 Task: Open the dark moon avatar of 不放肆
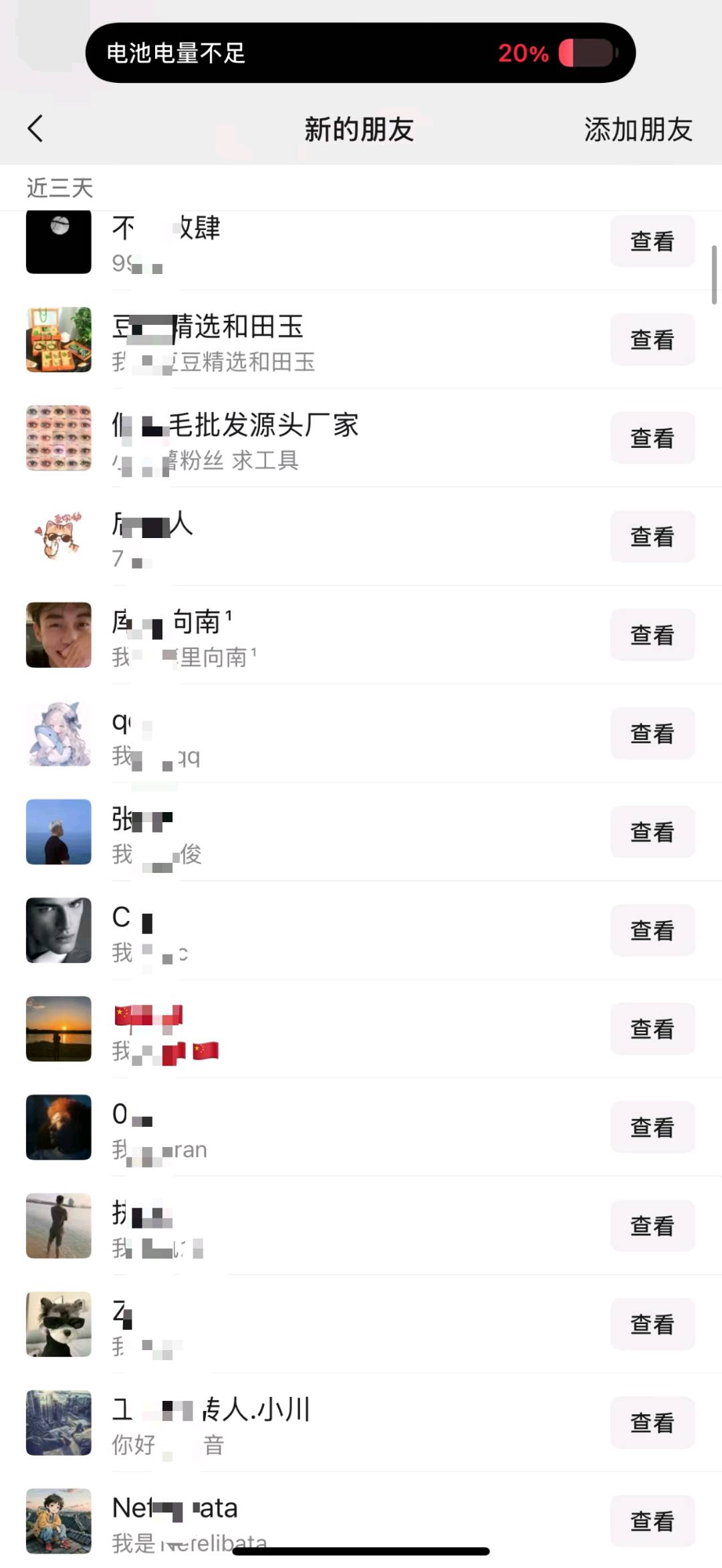(58, 242)
